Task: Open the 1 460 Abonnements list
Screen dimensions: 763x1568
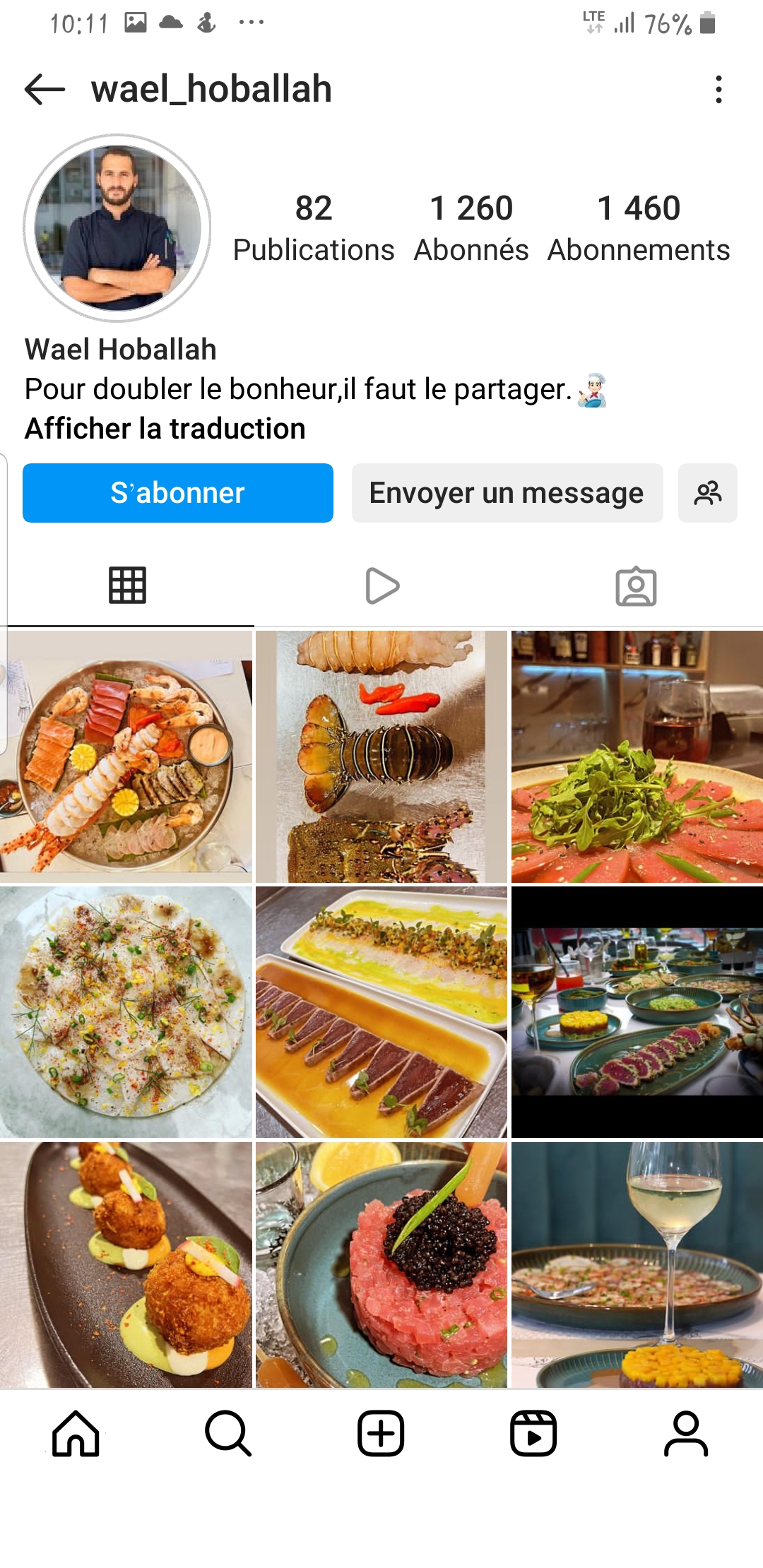Action: (x=639, y=227)
